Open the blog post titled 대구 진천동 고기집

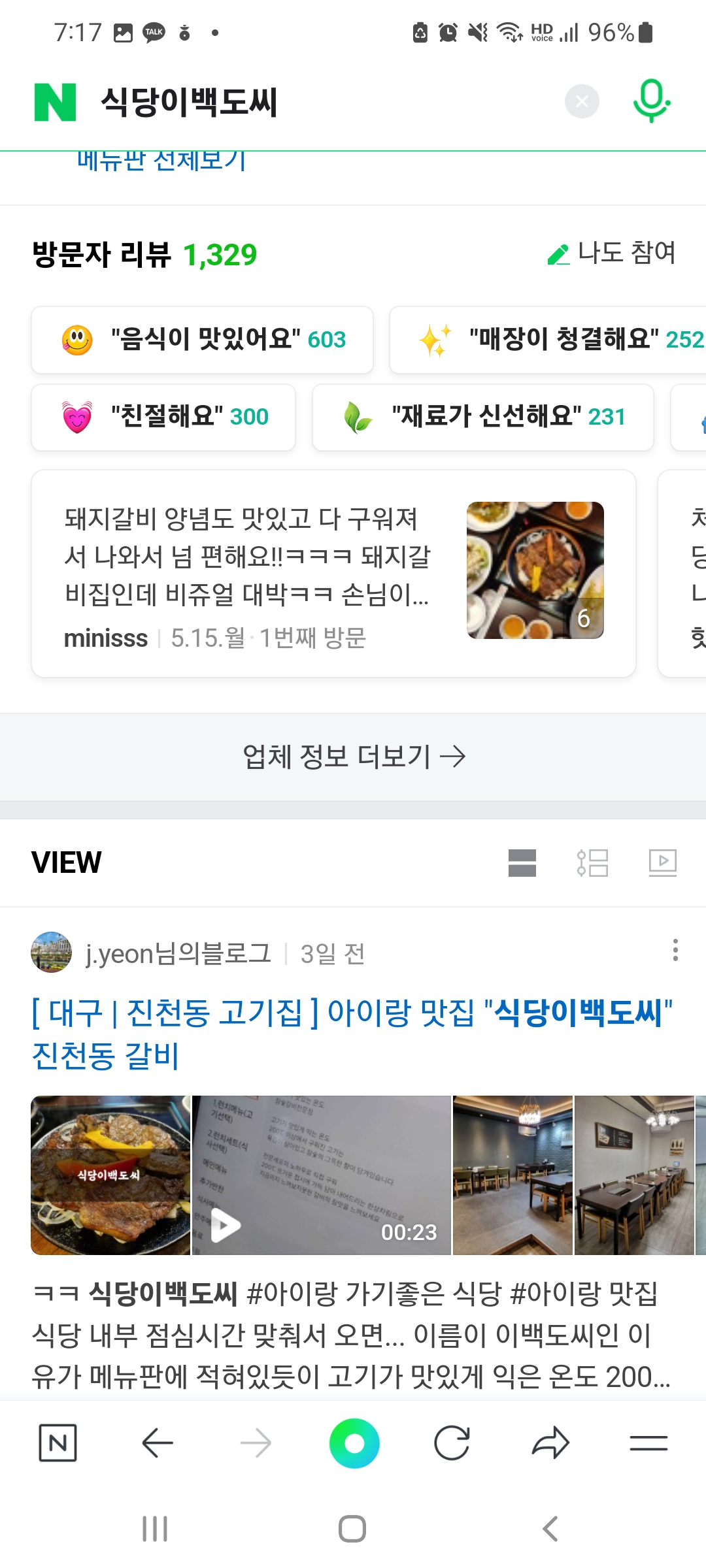point(352,1034)
